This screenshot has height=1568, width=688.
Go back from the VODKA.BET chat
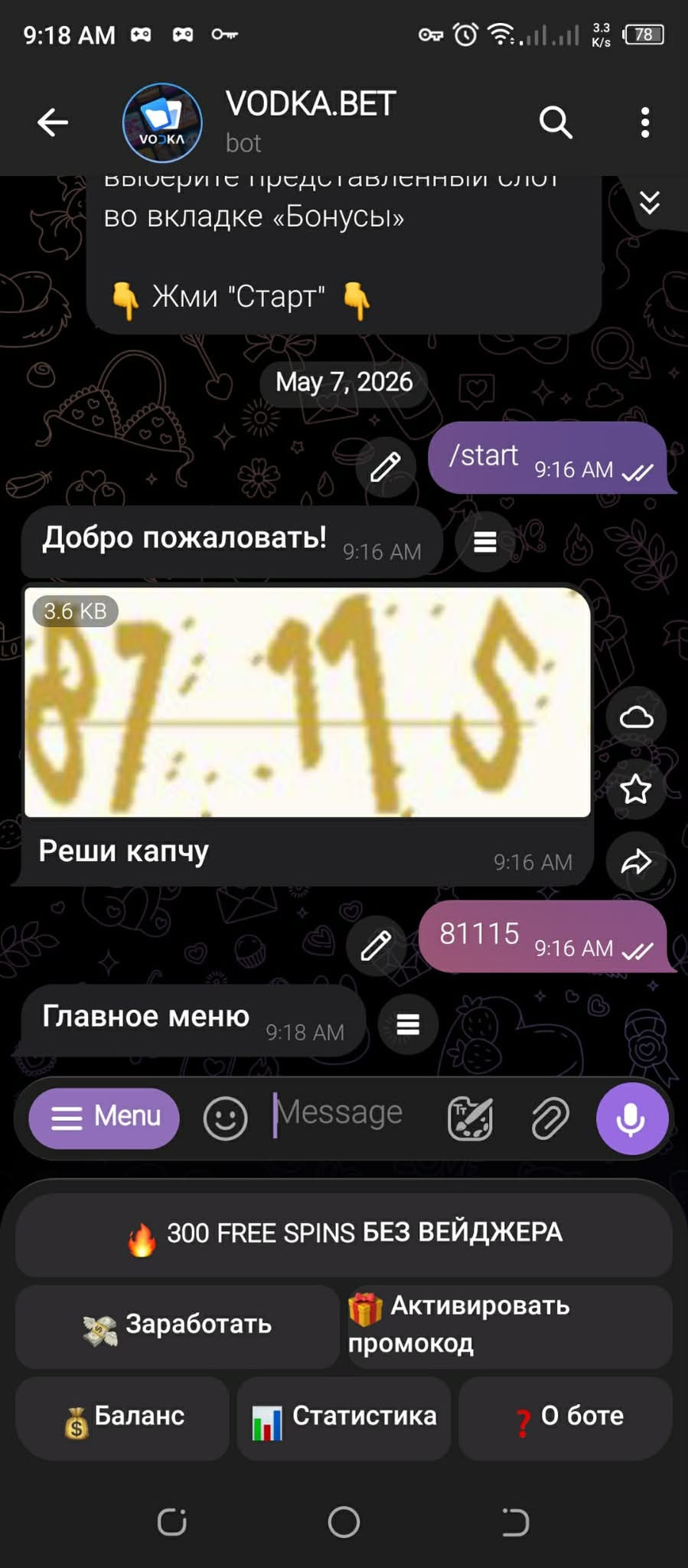[x=53, y=122]
